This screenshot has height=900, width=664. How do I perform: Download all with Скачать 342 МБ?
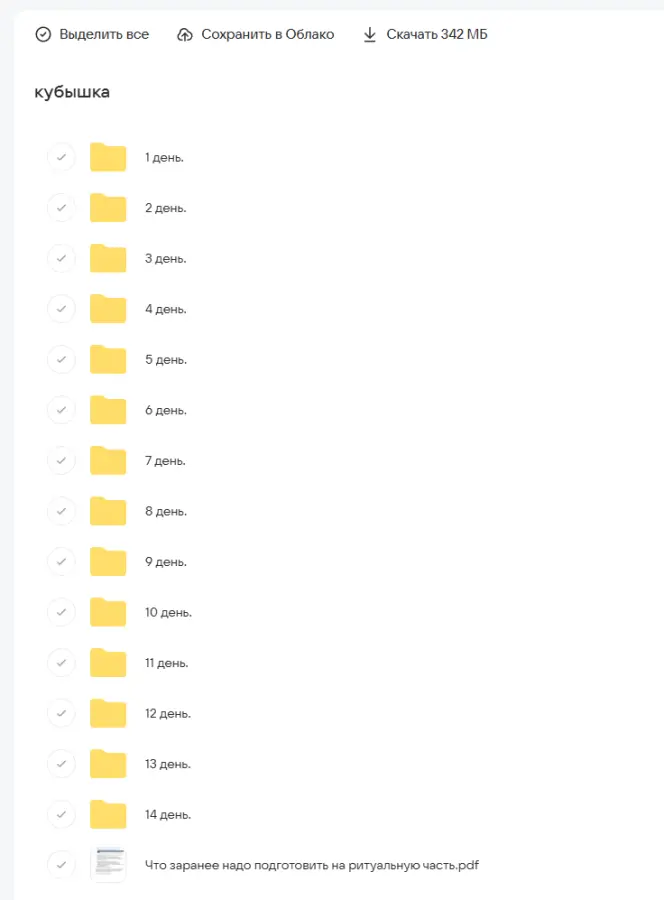click(425, 35)
